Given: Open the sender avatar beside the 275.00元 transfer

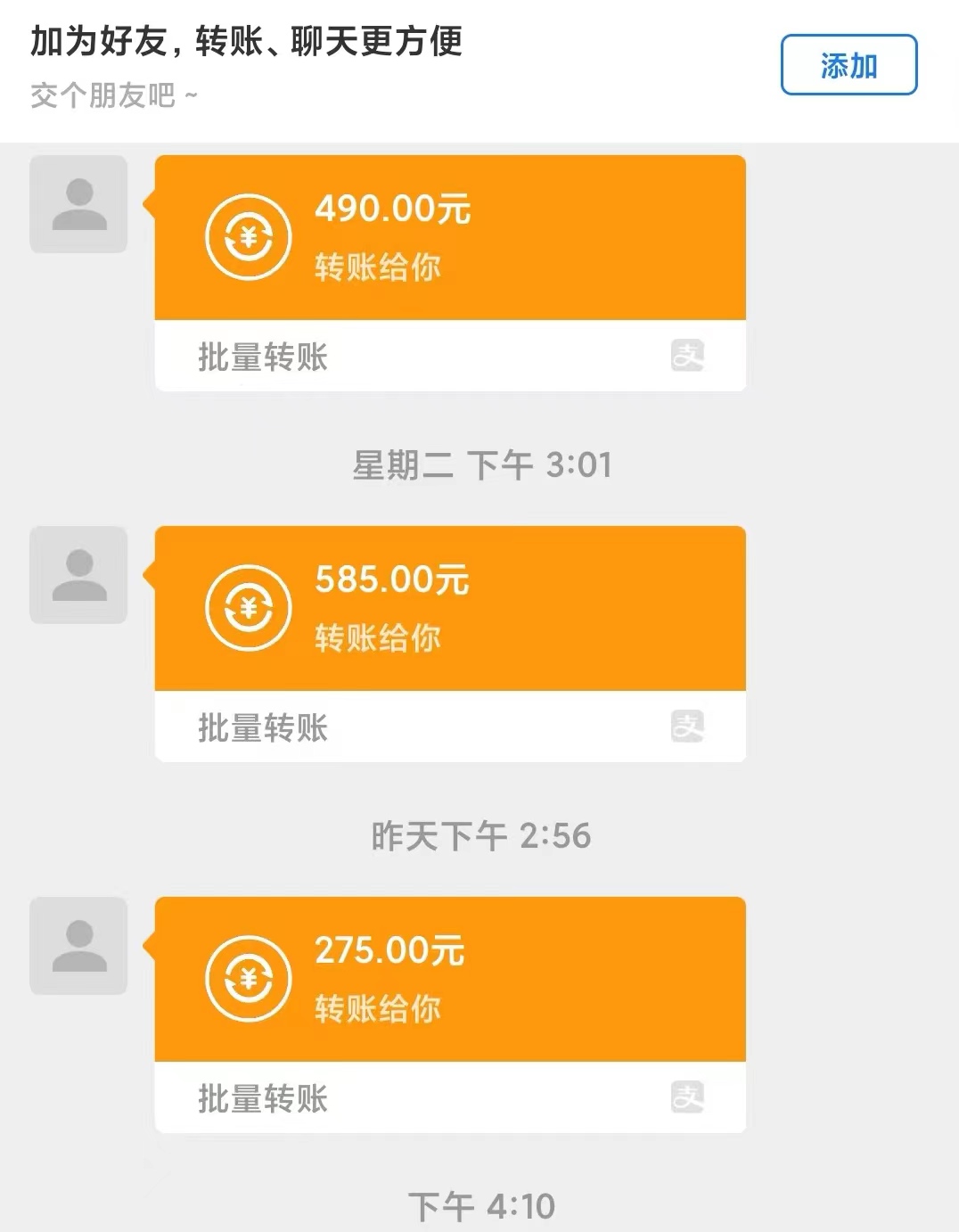Looking at the screenshot, I should (78, 946).
